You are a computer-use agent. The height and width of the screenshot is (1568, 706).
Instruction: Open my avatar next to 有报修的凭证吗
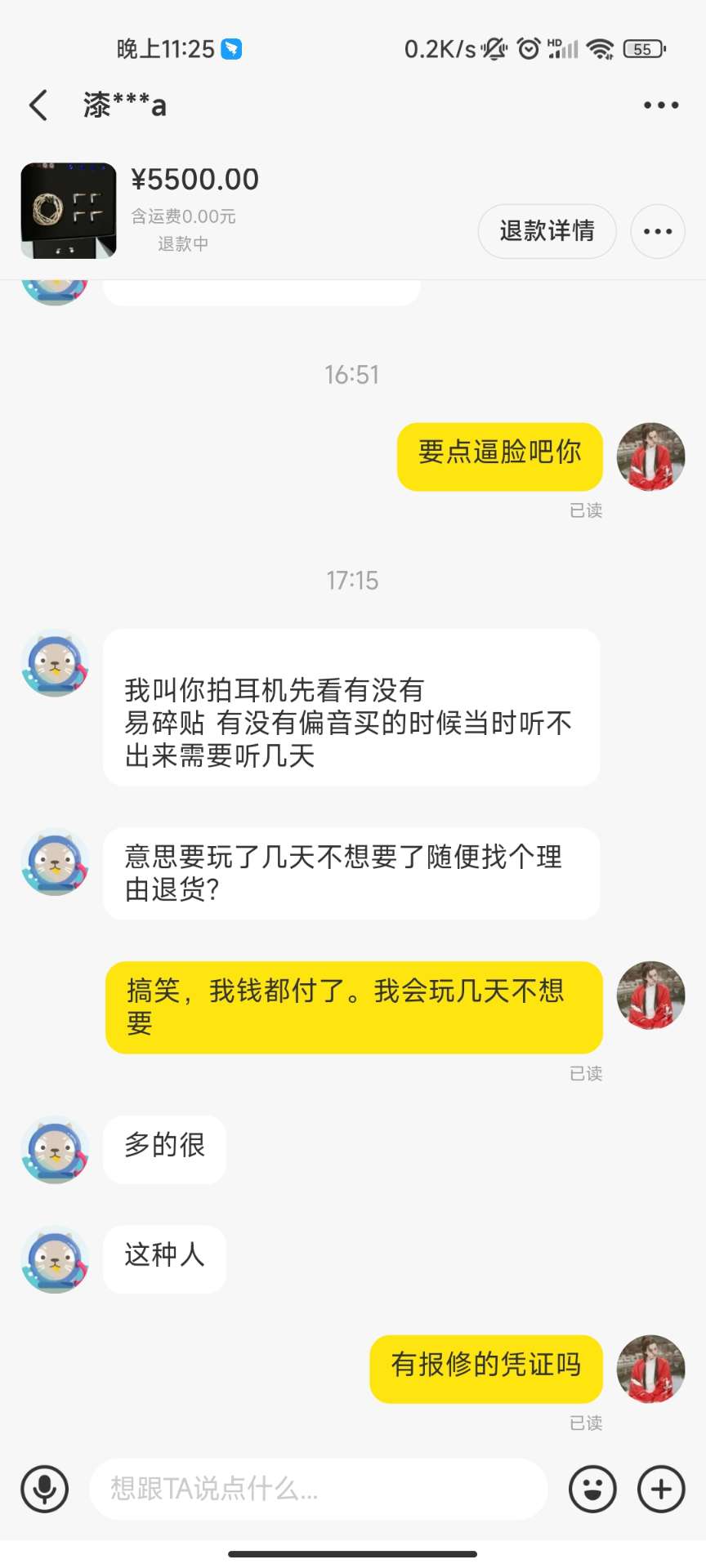point(650,1369)
